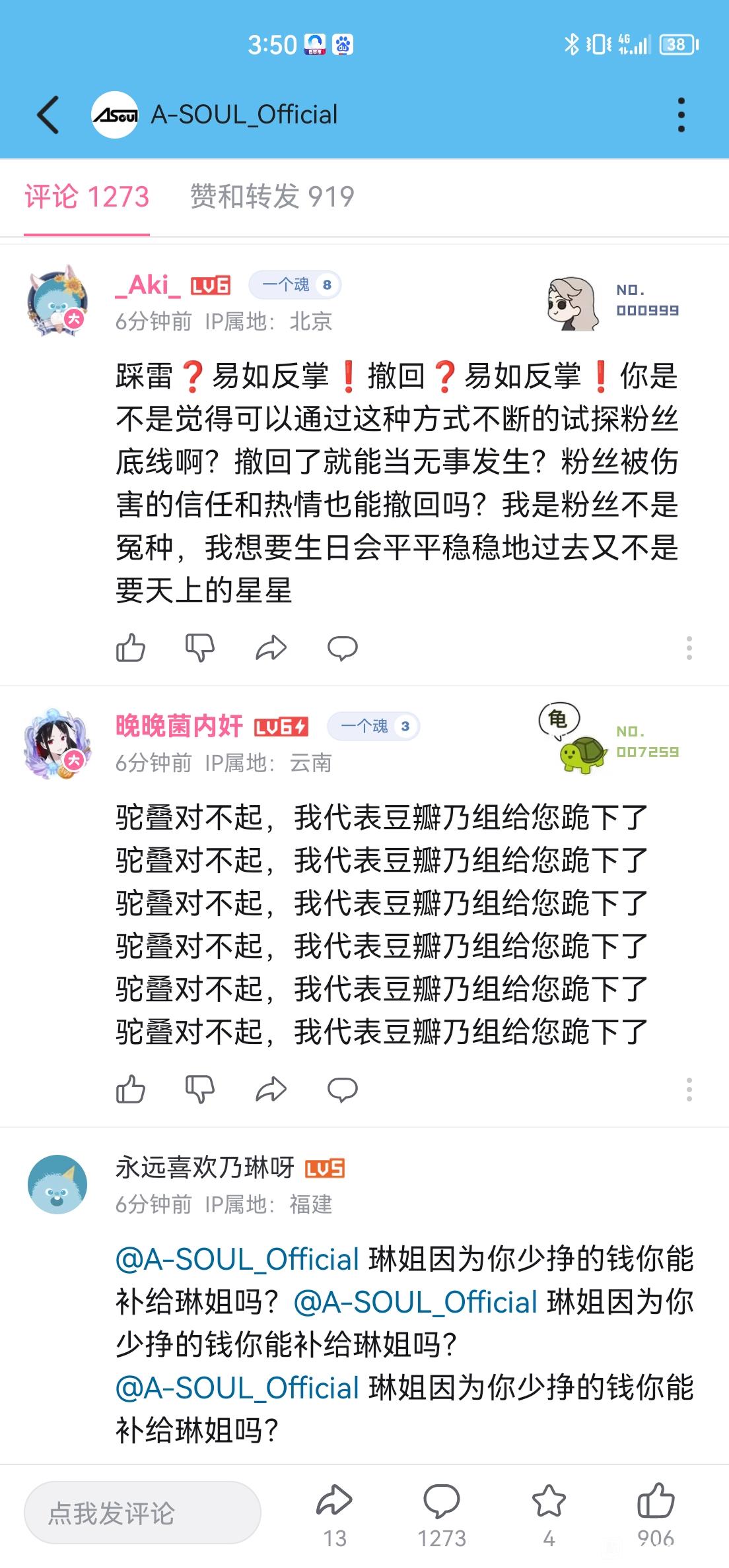
Task: Like 晚晚菌内奸's comment
Action: click(x=130, y=1090)
